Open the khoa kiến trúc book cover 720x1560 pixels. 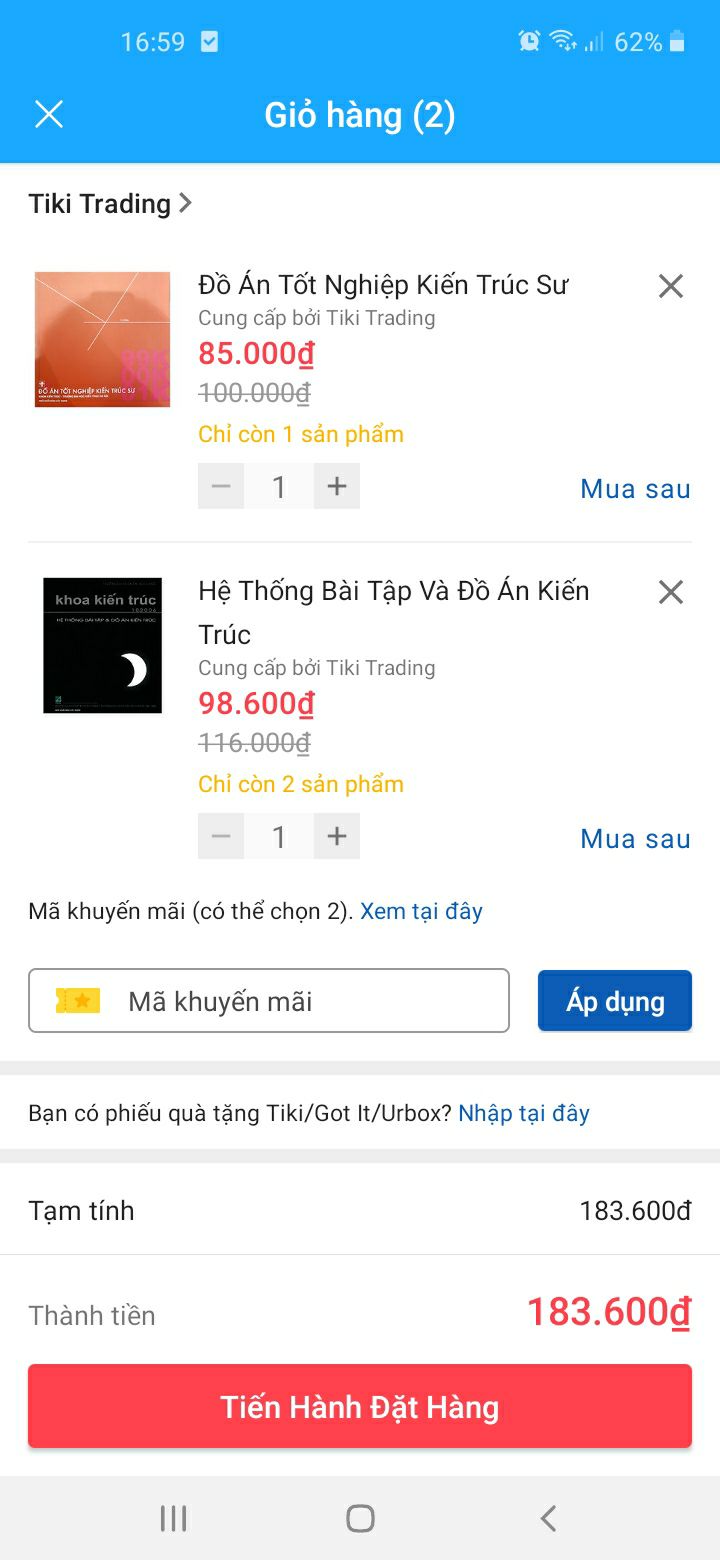[x=102, y=646]
